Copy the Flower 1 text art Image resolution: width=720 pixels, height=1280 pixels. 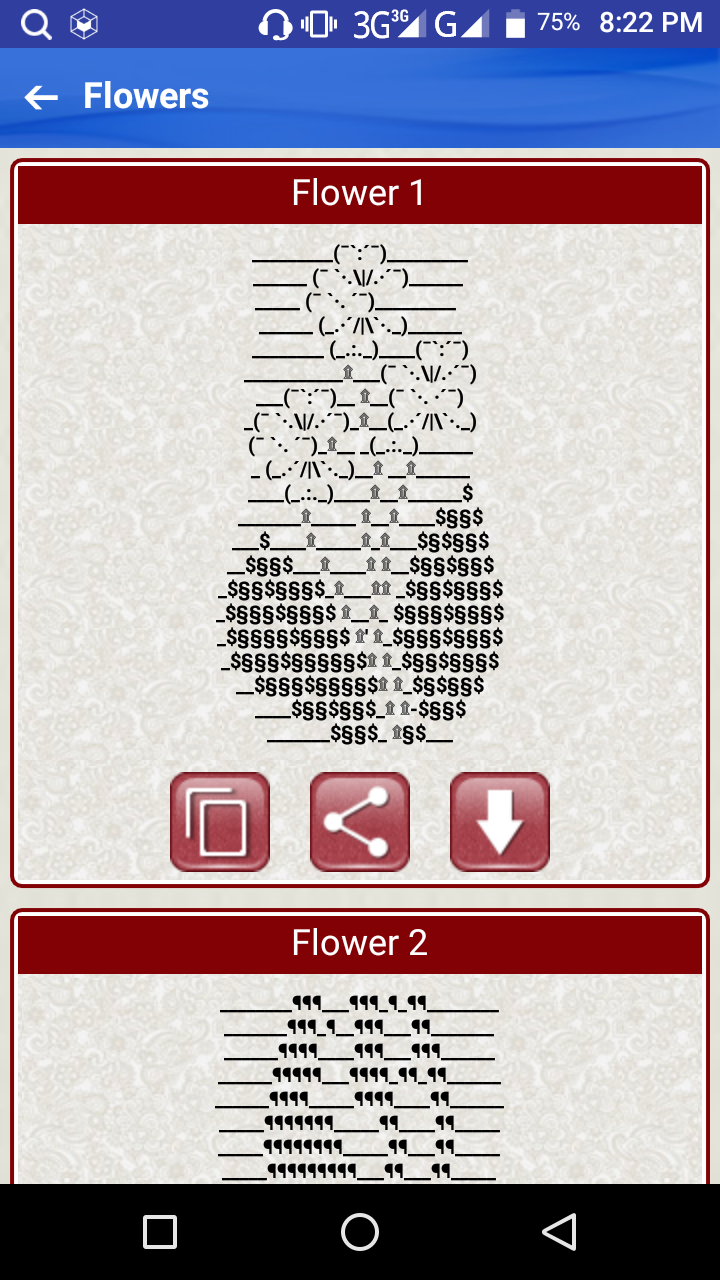click(220, 821)
